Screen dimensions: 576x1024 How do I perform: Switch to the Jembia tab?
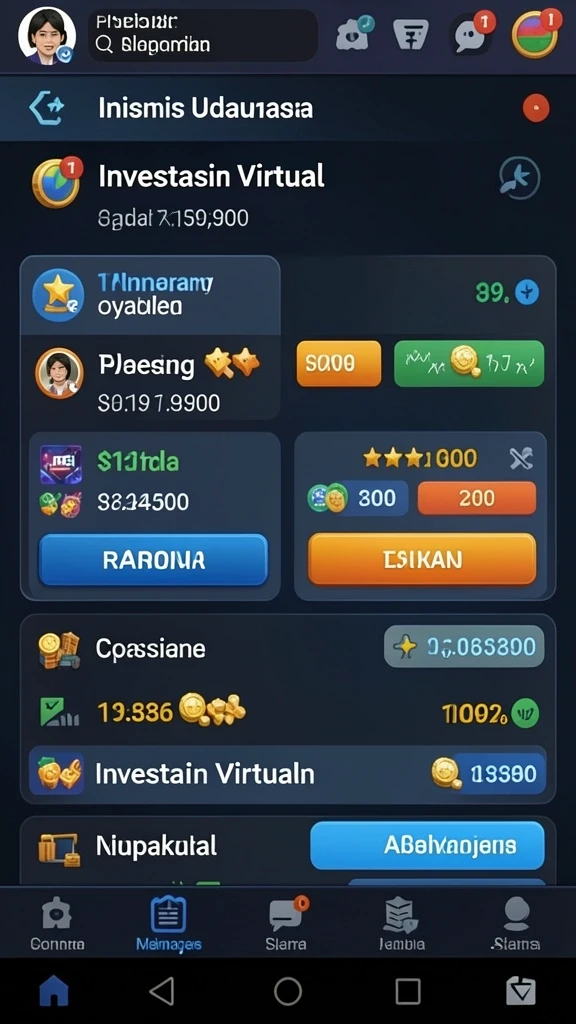pyautogui.click(x=402, y=923)
